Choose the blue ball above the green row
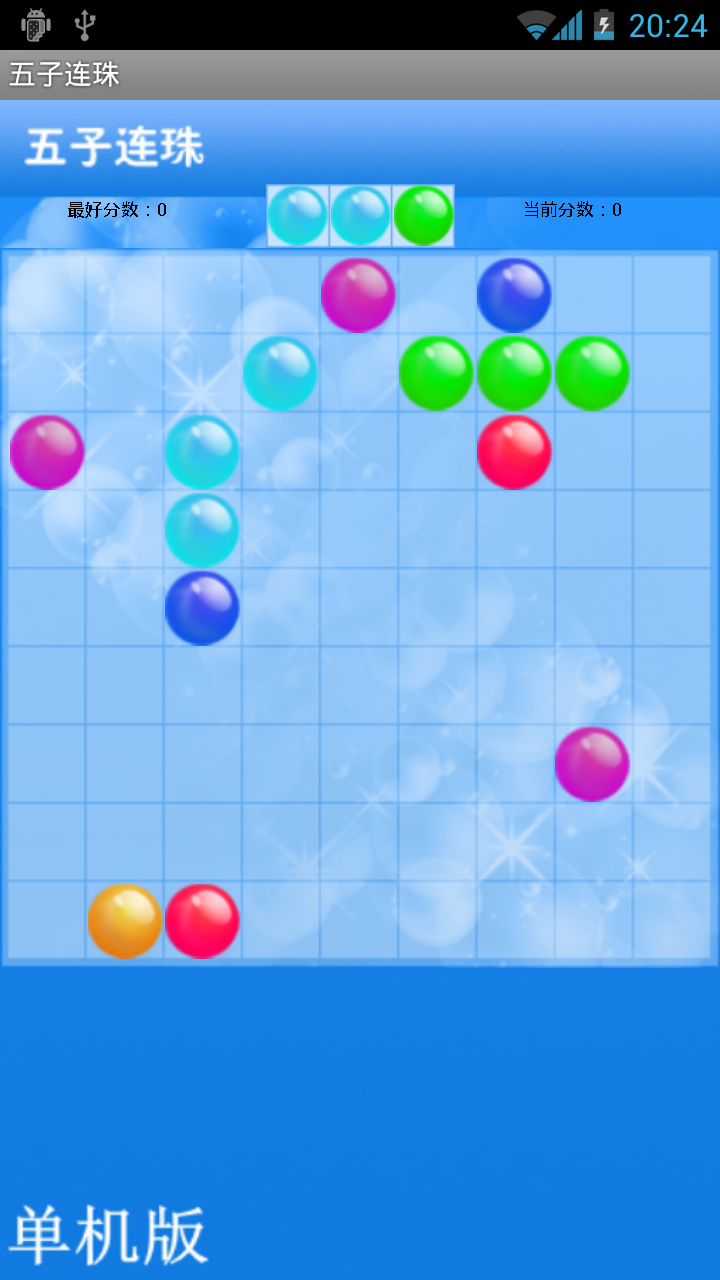Viewport: 720px width, 1280px height. pos(514,295)
